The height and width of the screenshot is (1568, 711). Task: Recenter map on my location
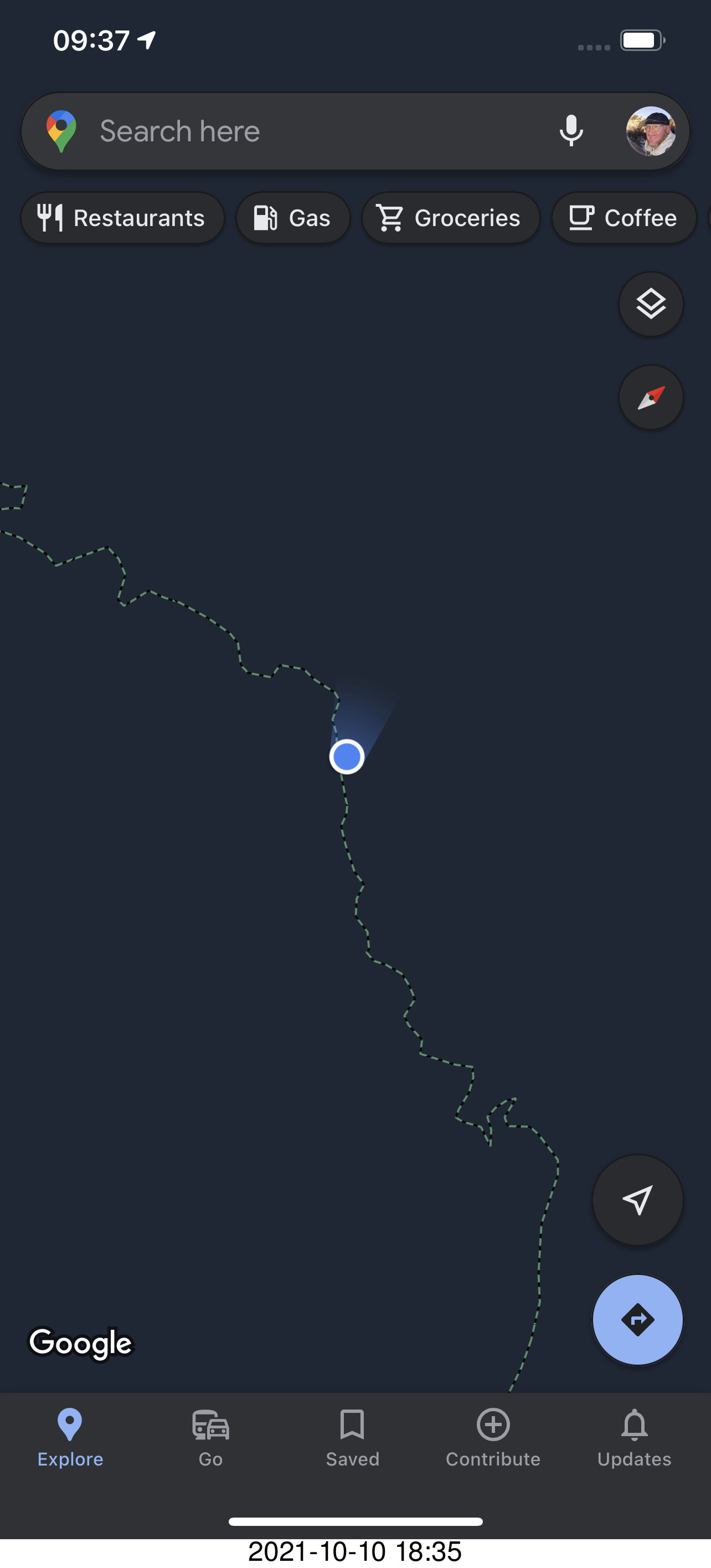[x=637, y=1200]
